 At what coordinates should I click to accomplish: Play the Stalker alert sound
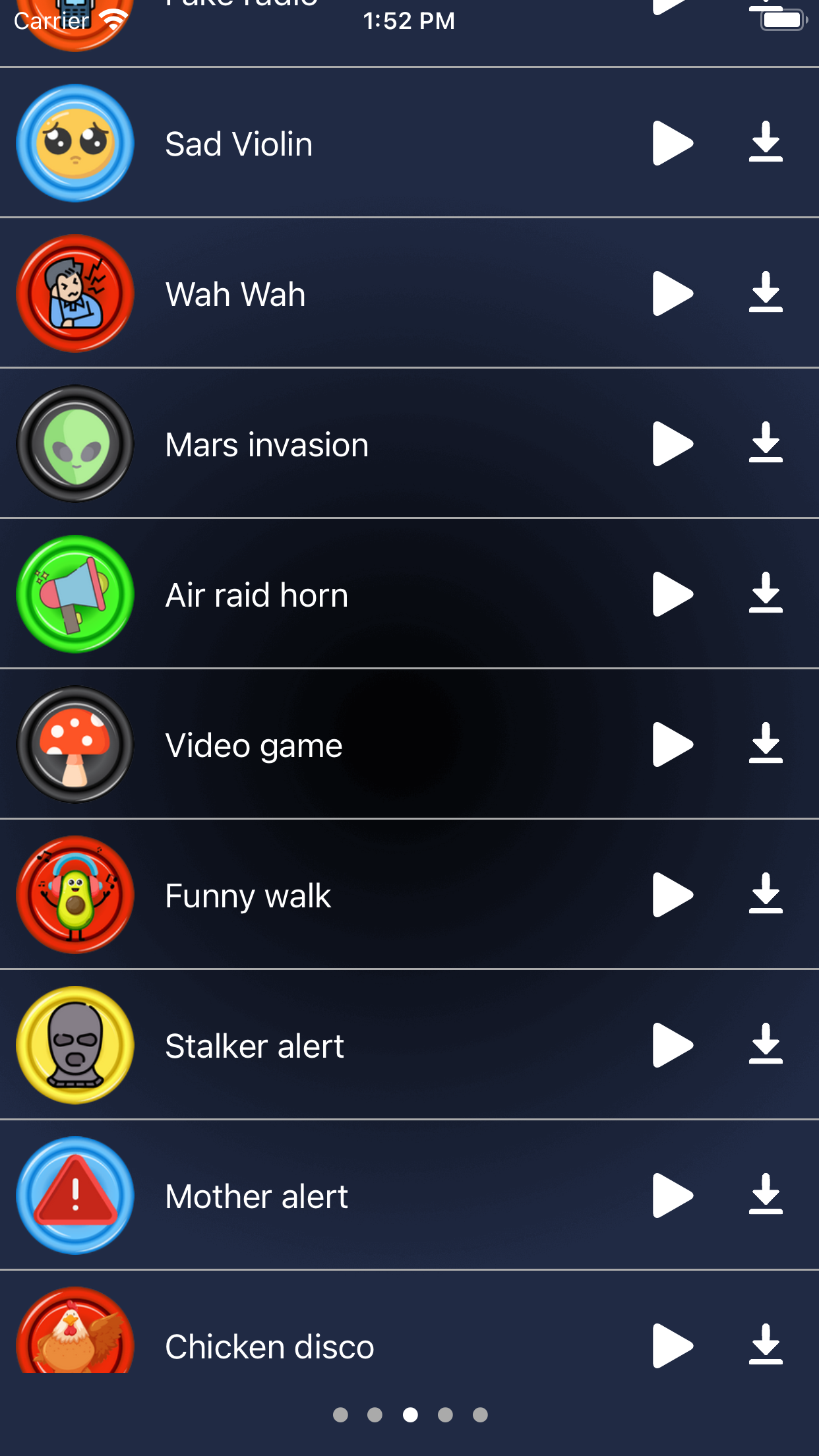(672, 1045)
